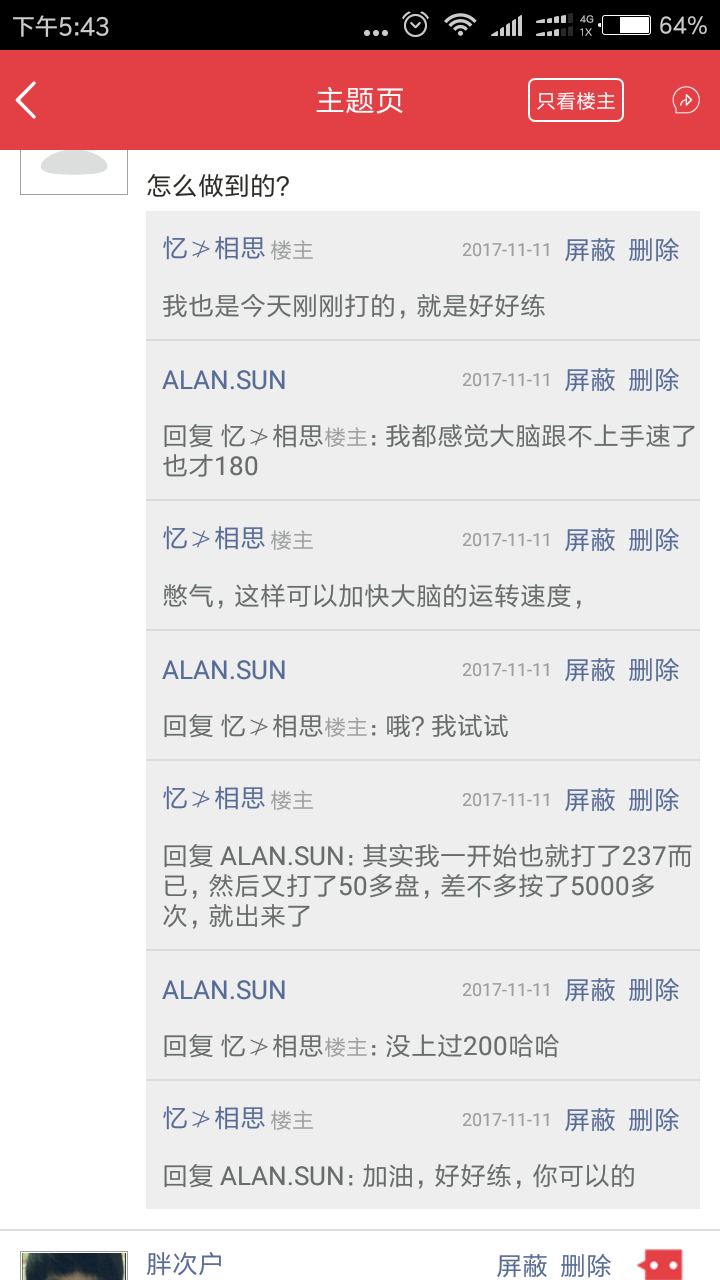Delete the reply mentioning 打了237

[x=654, y=800]
